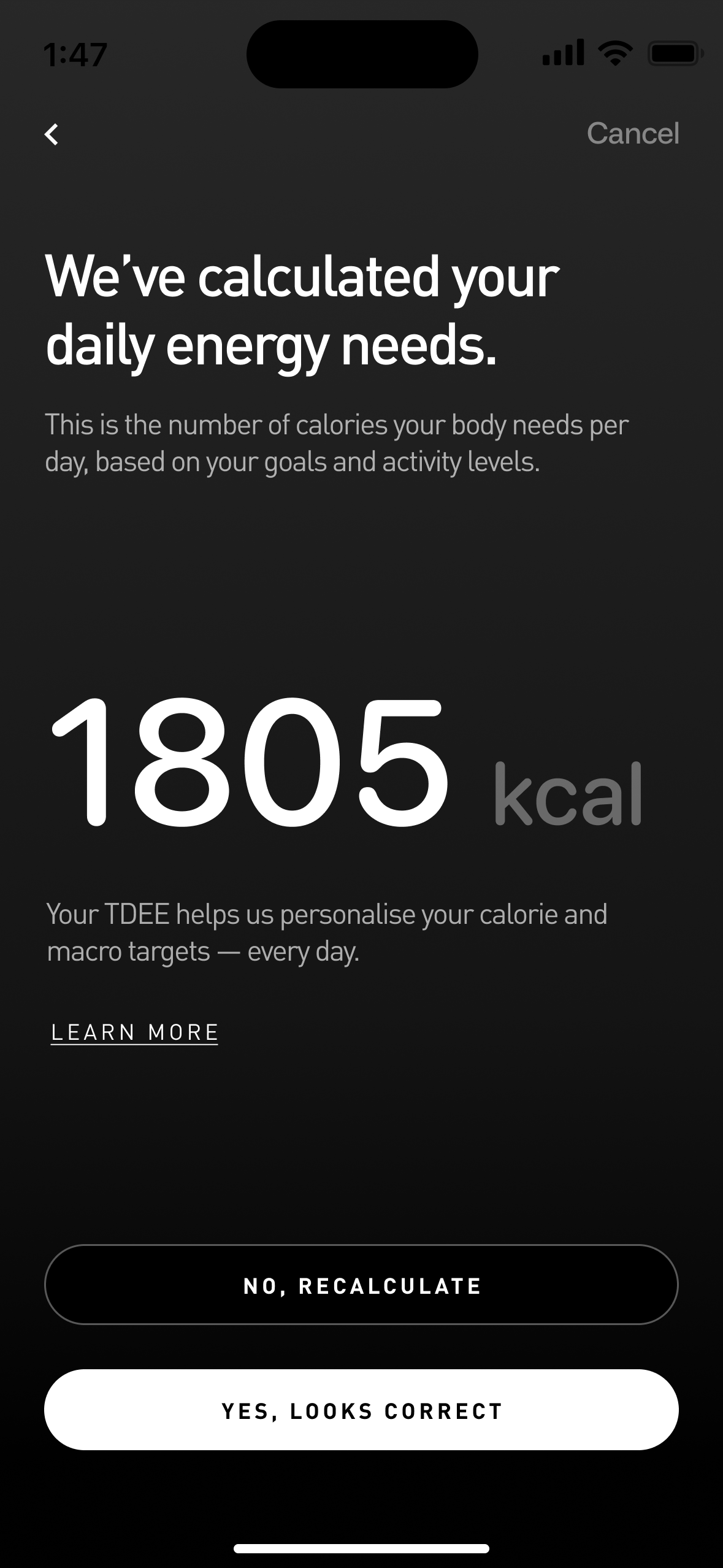Cancel the energy needs setup
The height and width of the screenshot is (1568, 723).
(632, 133)
